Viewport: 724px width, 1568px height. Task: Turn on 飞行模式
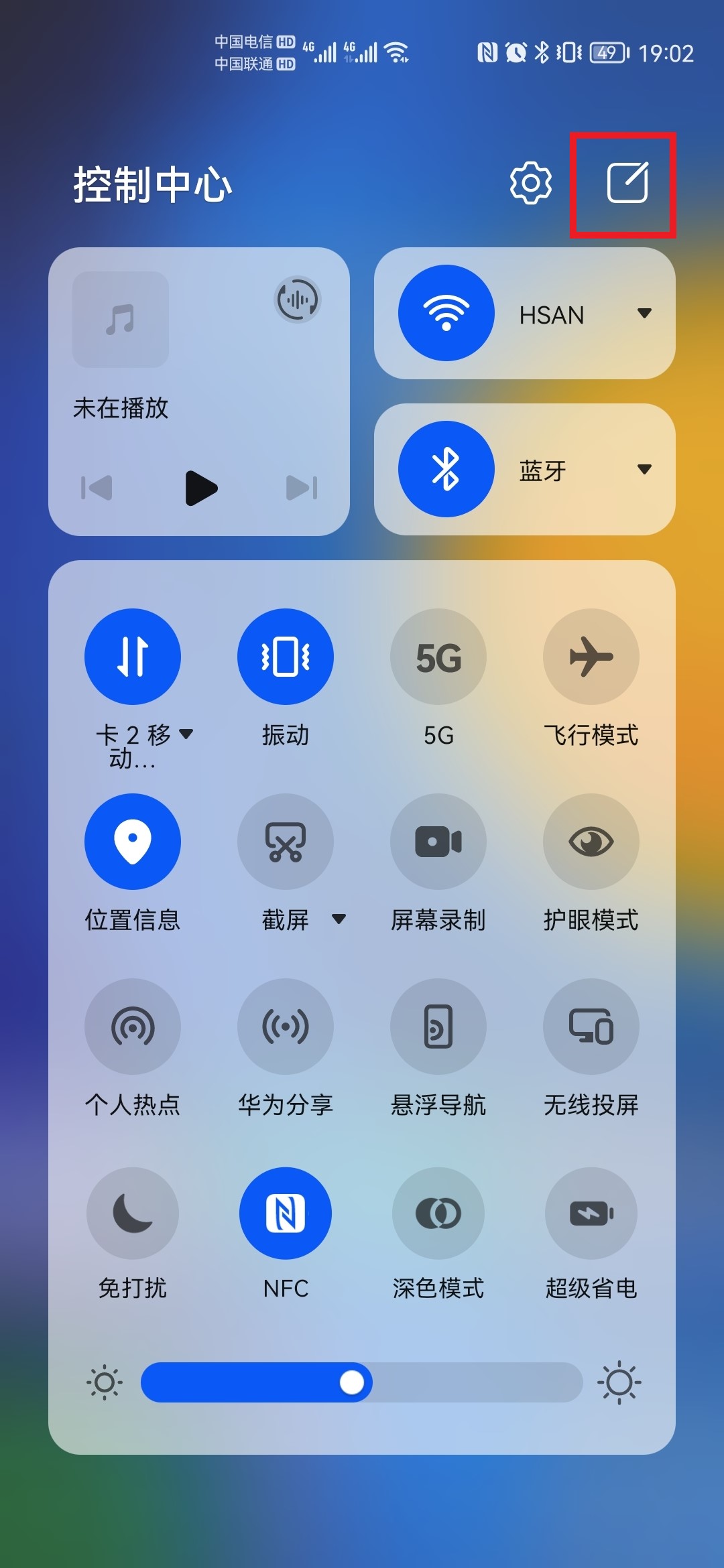(x=591, y=657)
